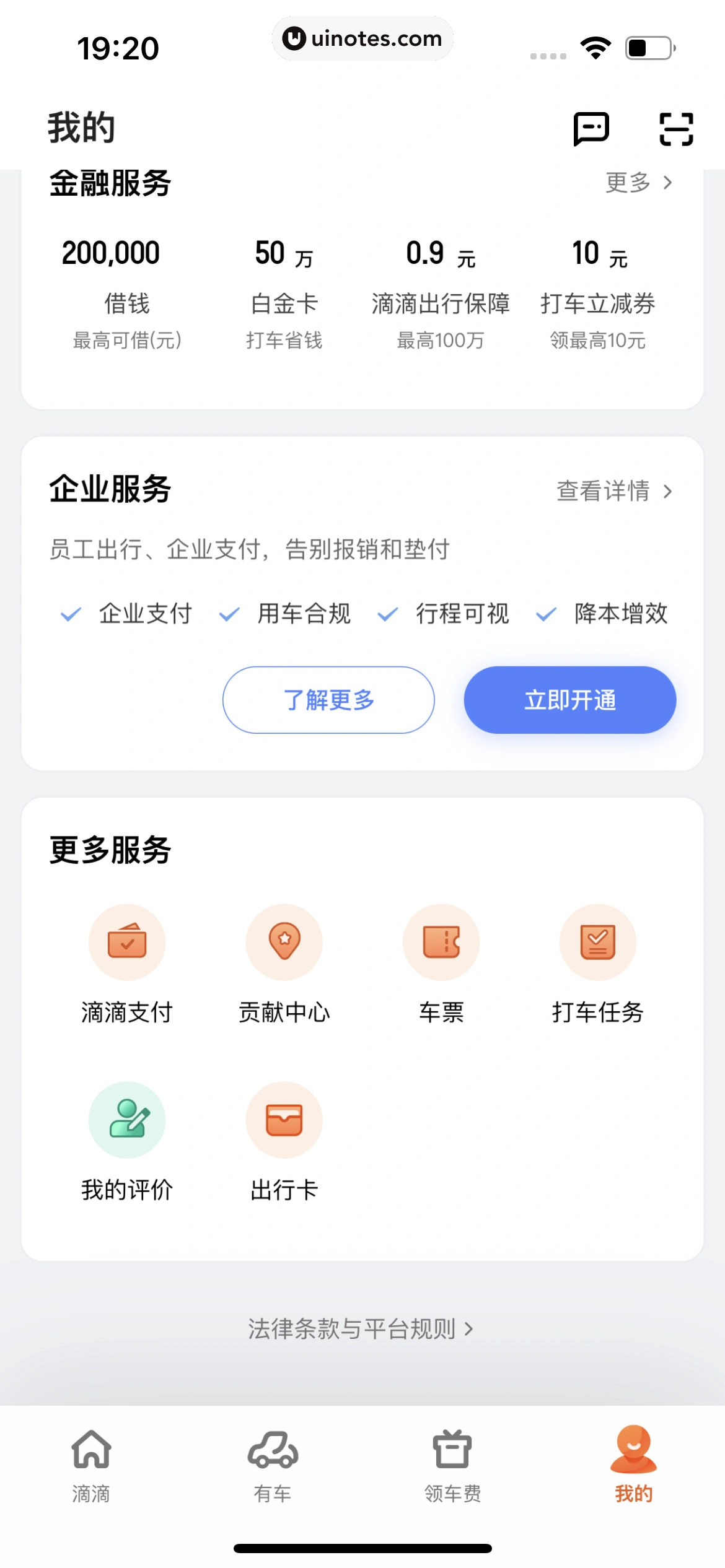725x1568 pixels.
Task: Open 车票 service
Action: (x=441, y=963)
